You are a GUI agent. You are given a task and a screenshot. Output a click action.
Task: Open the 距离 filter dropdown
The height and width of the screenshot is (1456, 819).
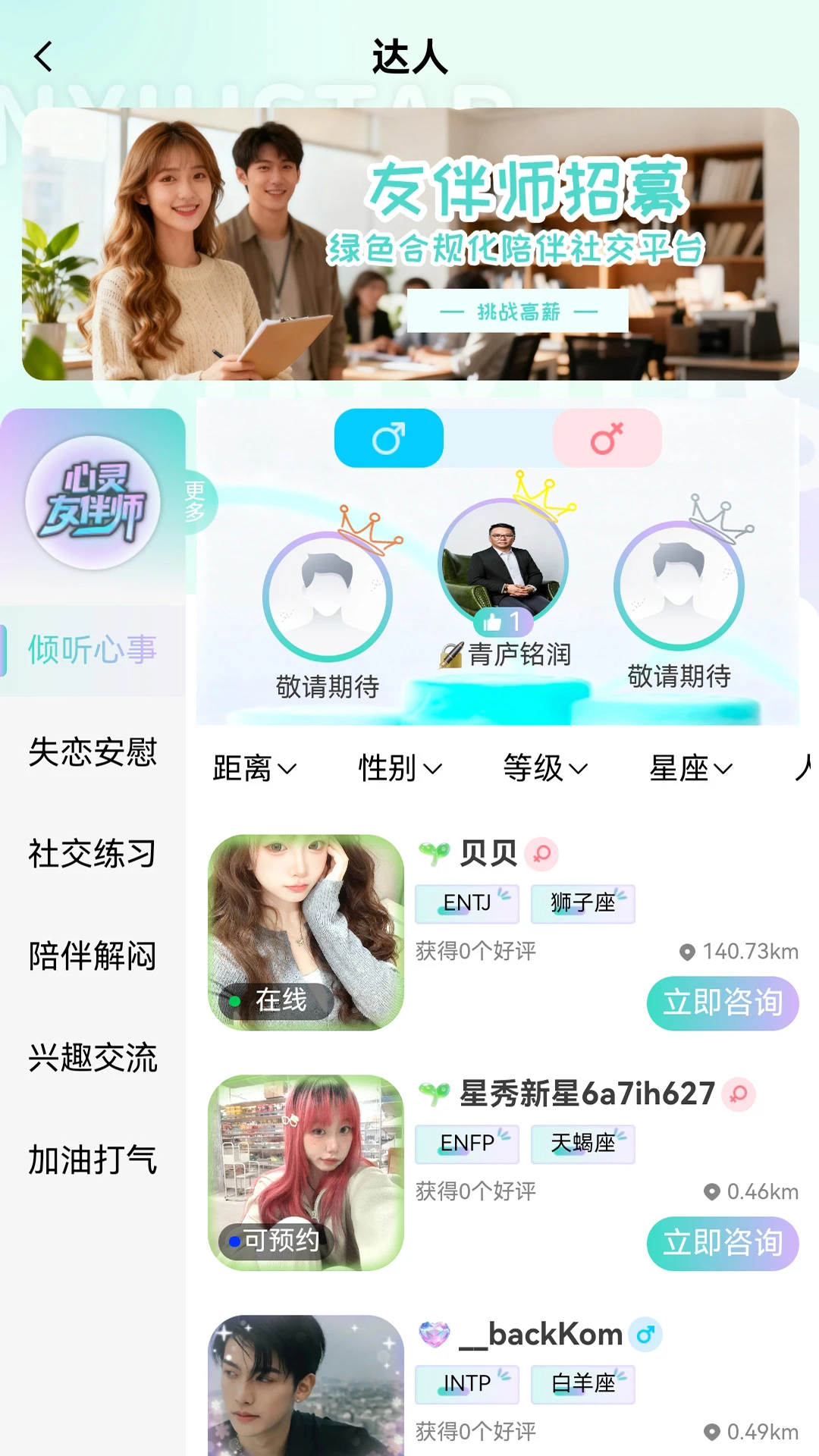coord(252,768)
